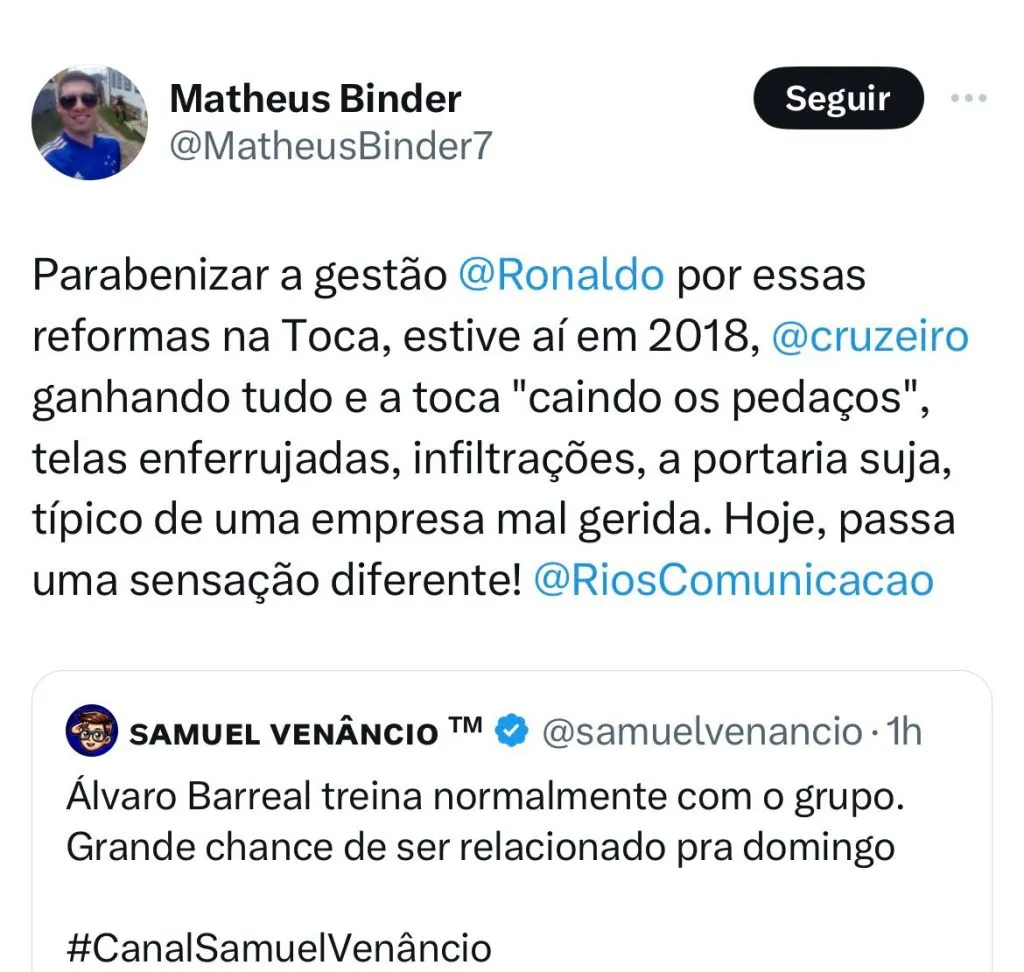
Task: Open Matheus Binder's profile picture
Action: (x=90, y=122)
